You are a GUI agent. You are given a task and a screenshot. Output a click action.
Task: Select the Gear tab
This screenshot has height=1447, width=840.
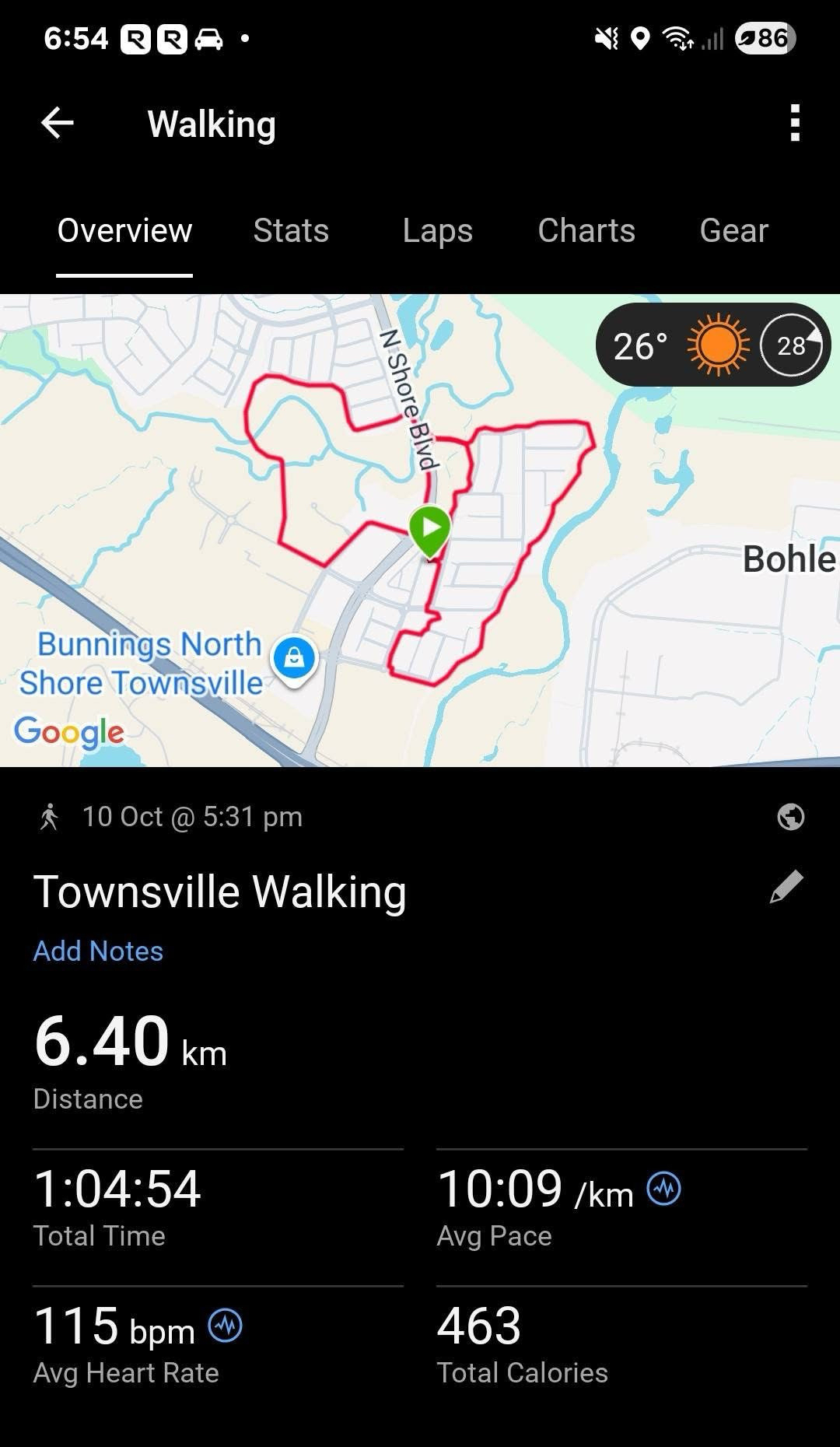(733, 231)
